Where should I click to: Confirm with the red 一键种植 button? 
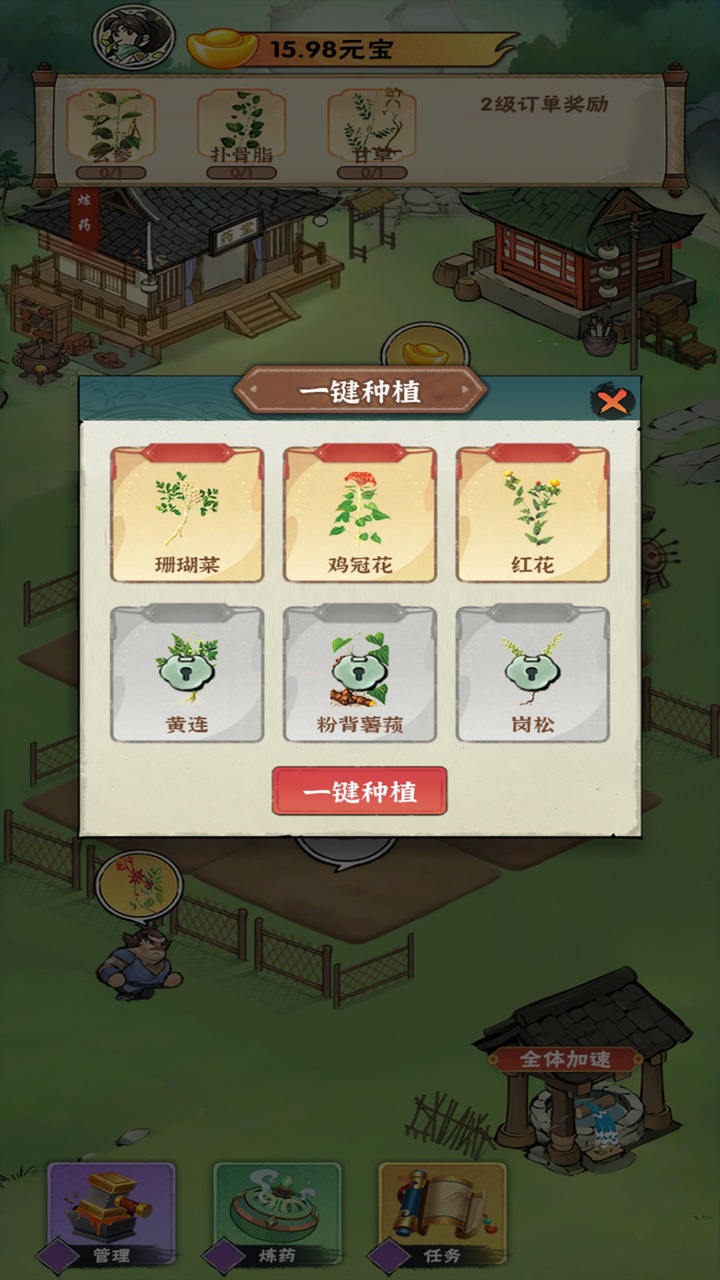tap(360, 792)
